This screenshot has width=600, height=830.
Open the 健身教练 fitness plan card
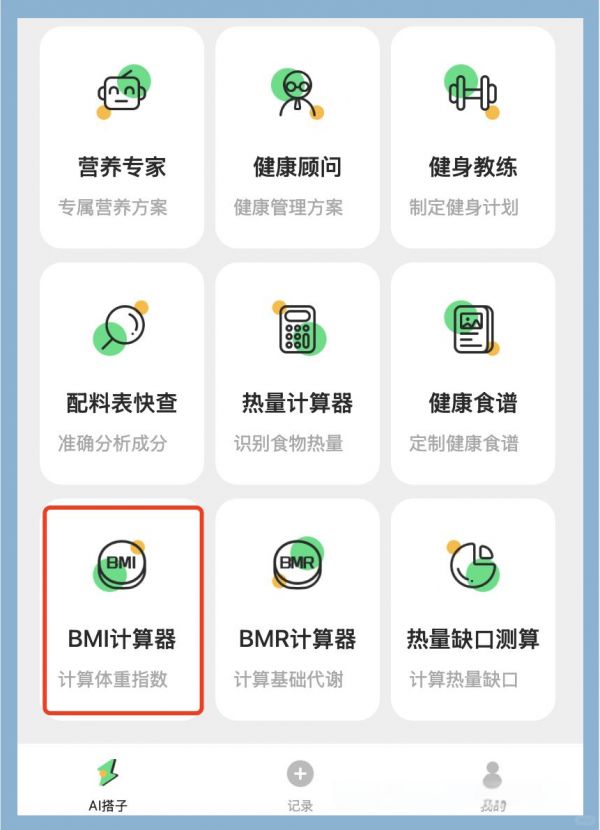tap(472, 138)
